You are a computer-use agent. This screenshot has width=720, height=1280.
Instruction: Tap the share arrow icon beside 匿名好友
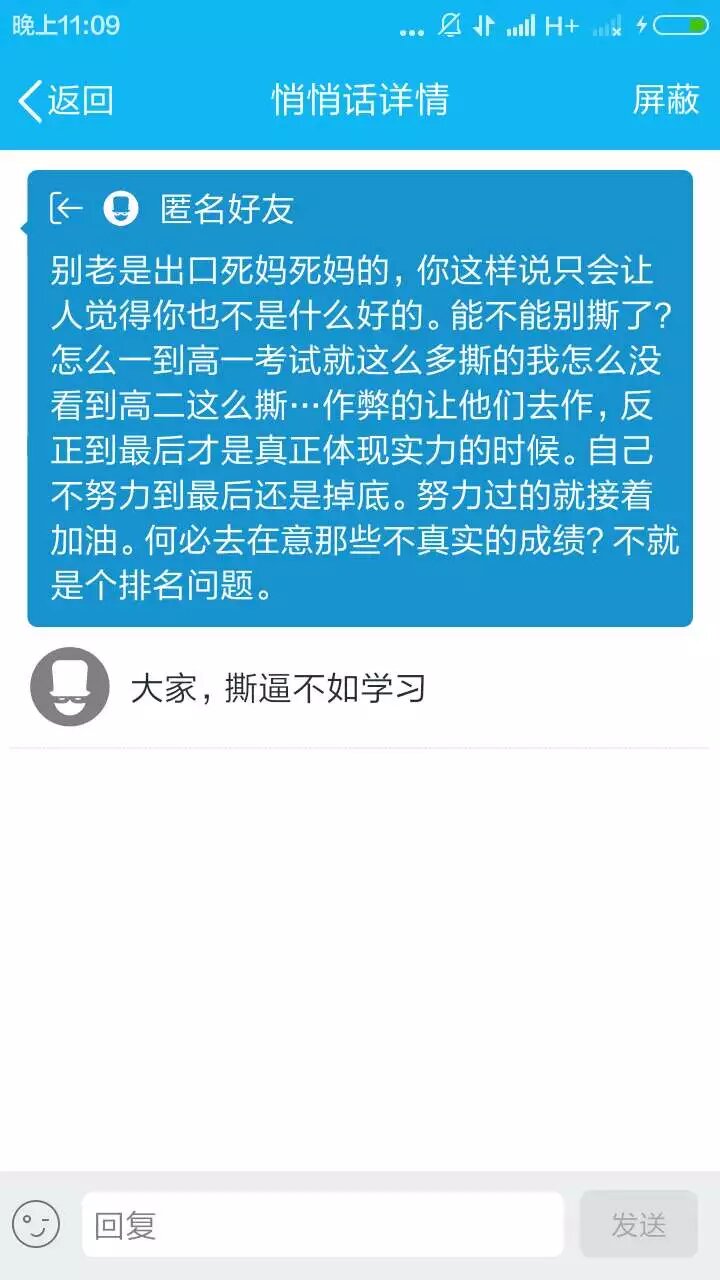67,208
